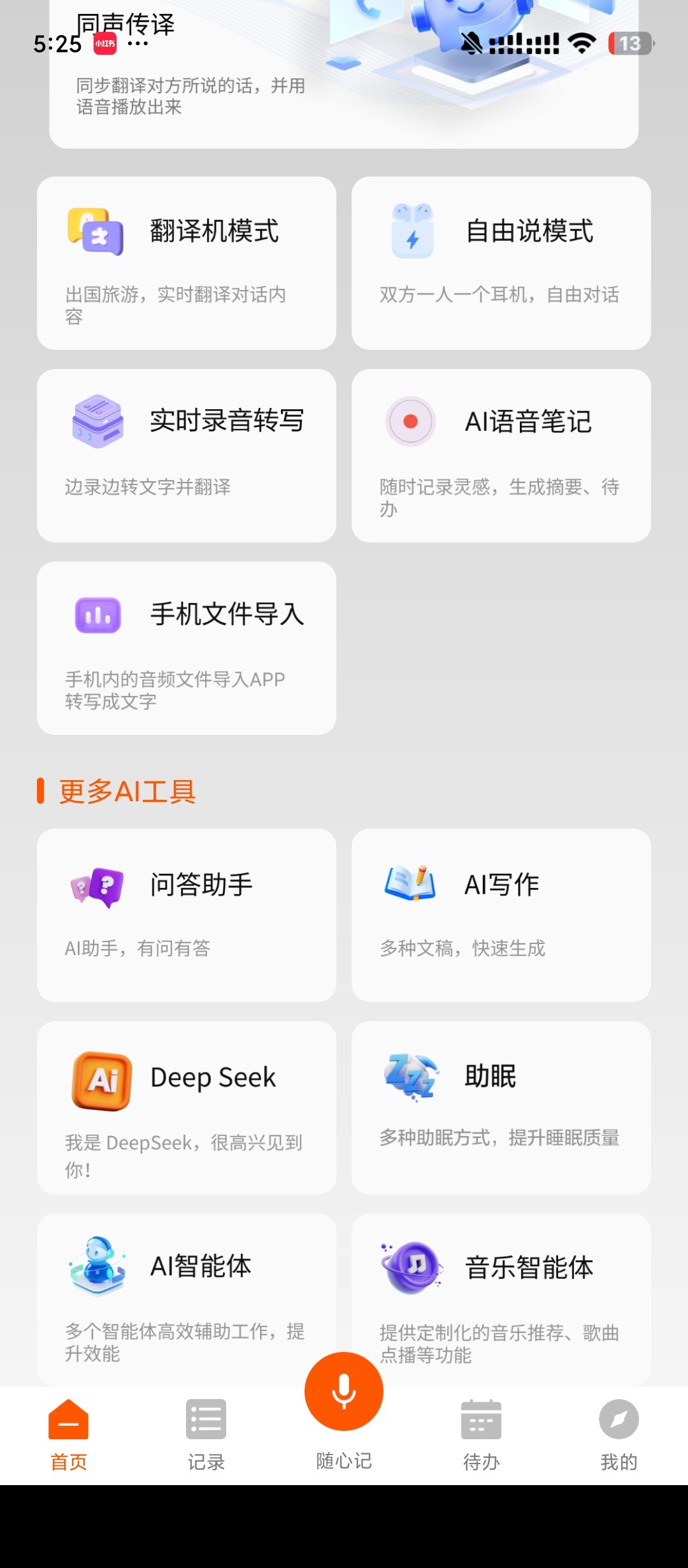Switch to the 记录 tab
688x1568 pixels.
[206, 1435]
